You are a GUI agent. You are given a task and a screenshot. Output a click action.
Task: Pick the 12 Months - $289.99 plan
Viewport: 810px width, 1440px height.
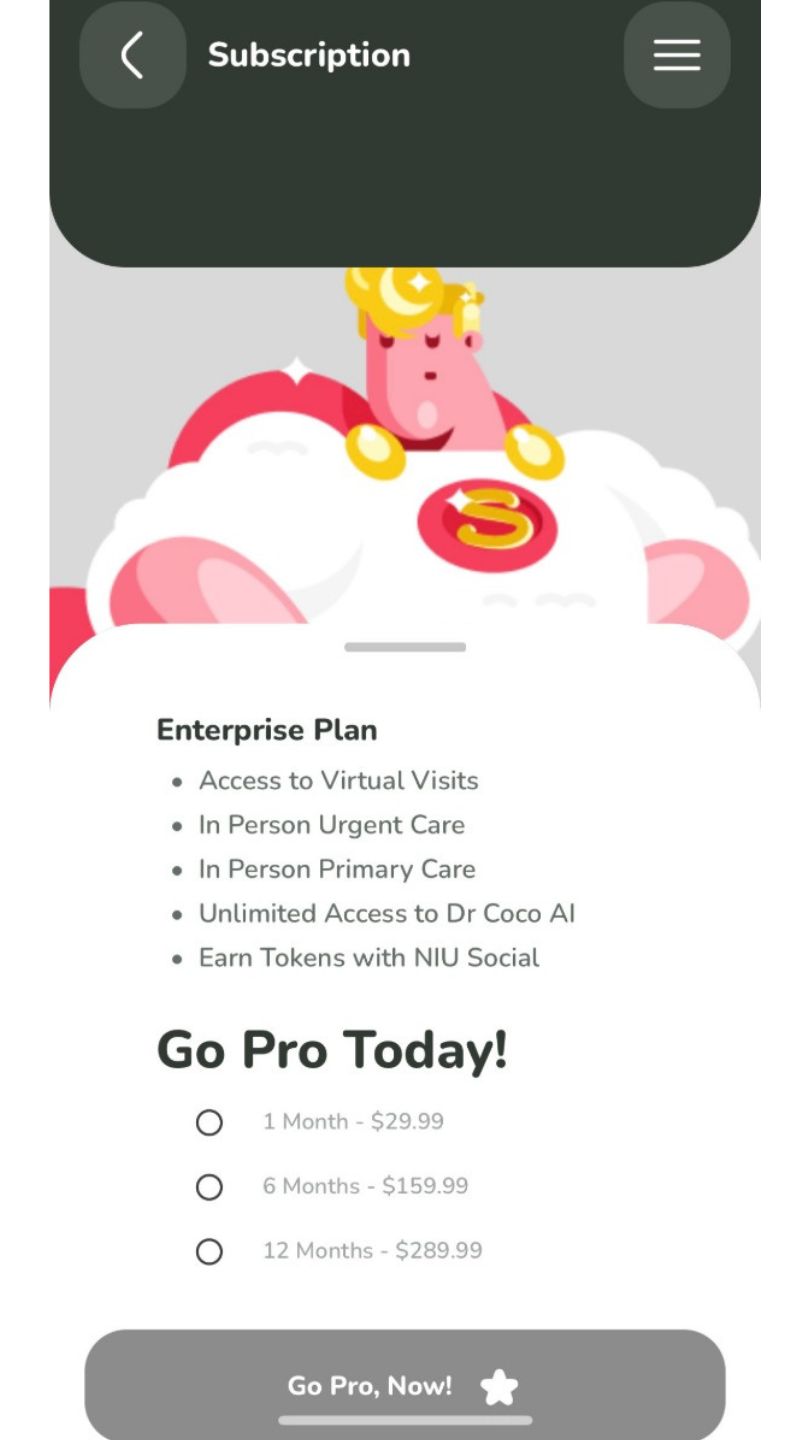pyautogui.click(x=209, y=1252)
